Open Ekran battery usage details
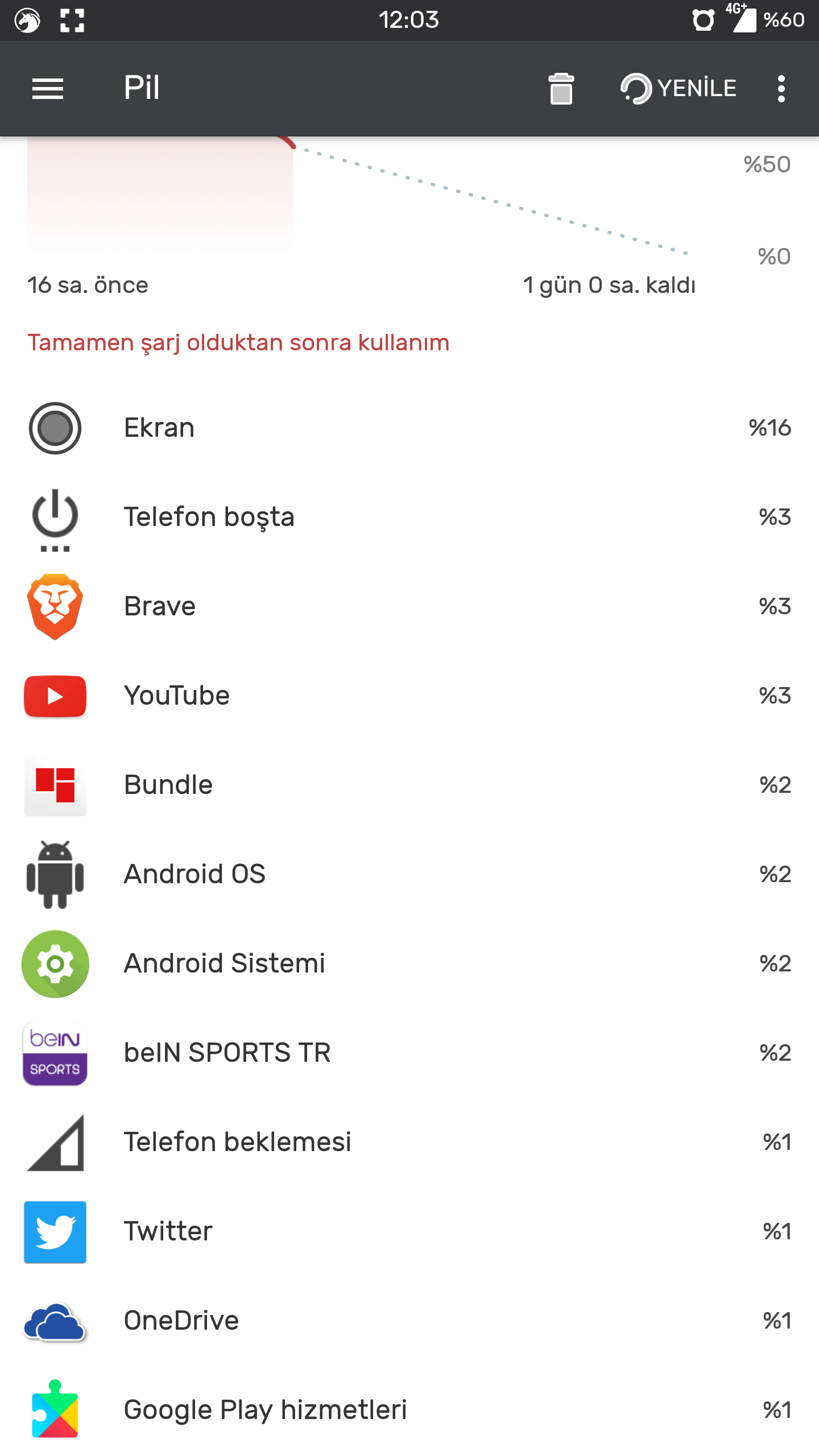Screen dimensions: 819x1456 tap(409, 428)
